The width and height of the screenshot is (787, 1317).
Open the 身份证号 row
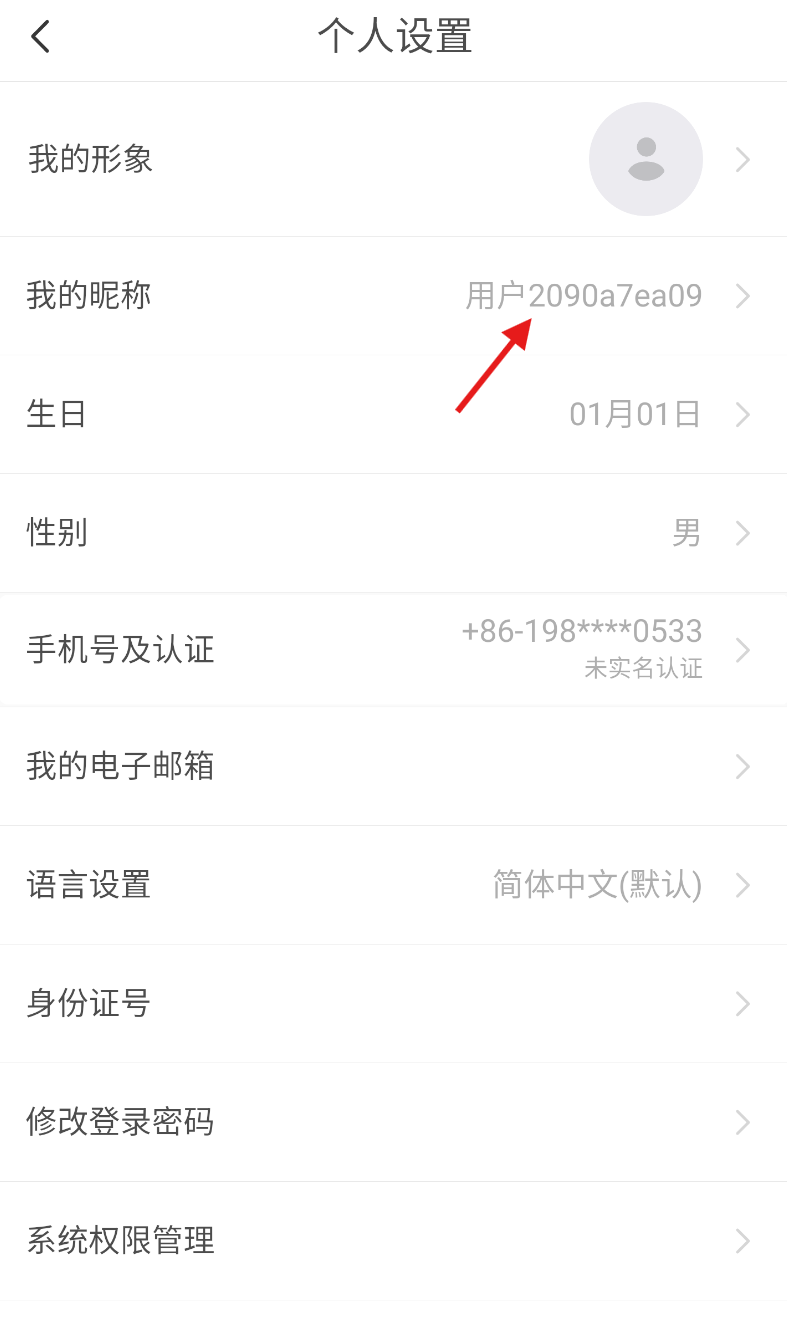click(393, 1003)
